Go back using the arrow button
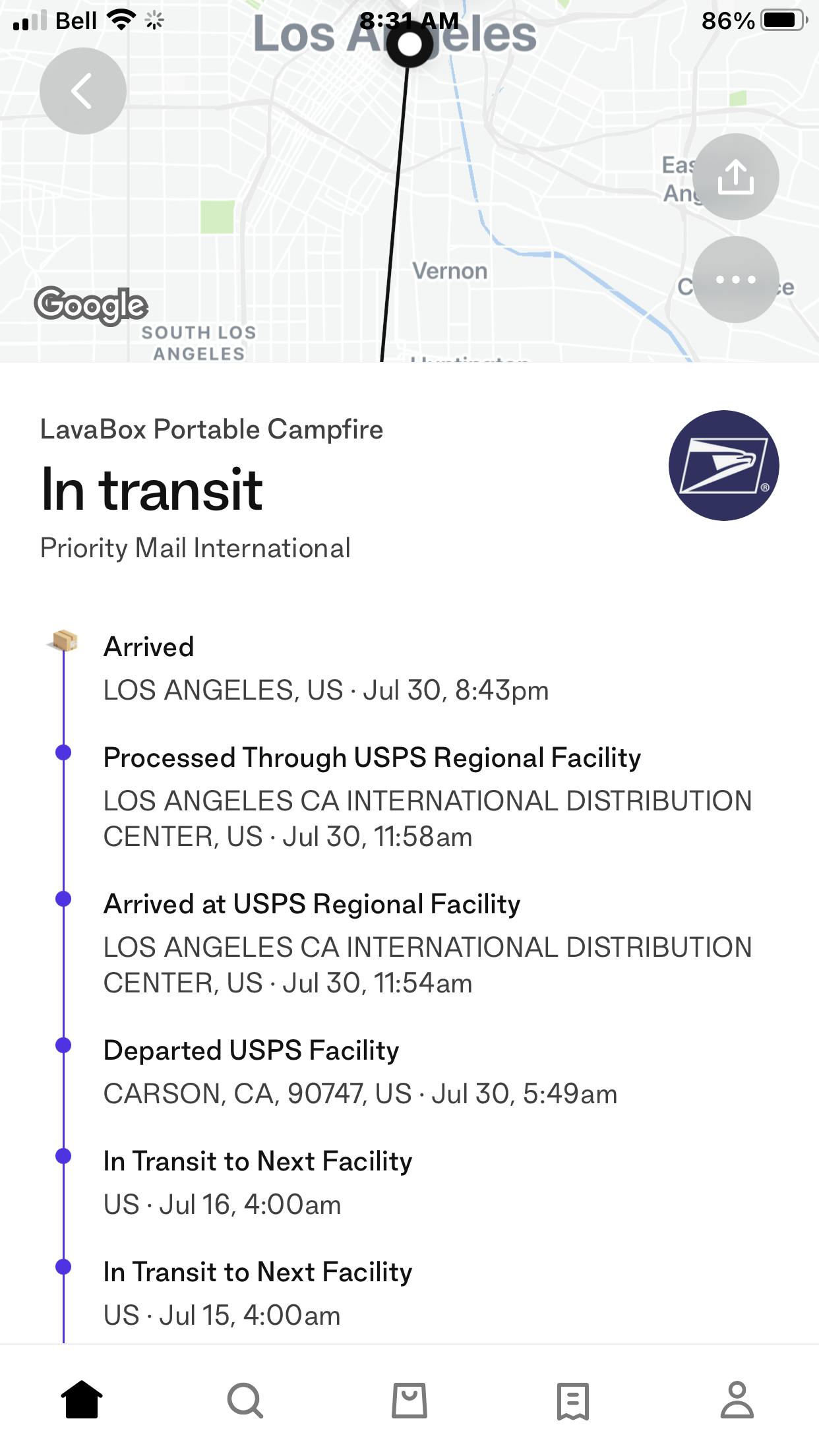The image size is (819, 1456). pyautogui.click(x=82, y=91)
